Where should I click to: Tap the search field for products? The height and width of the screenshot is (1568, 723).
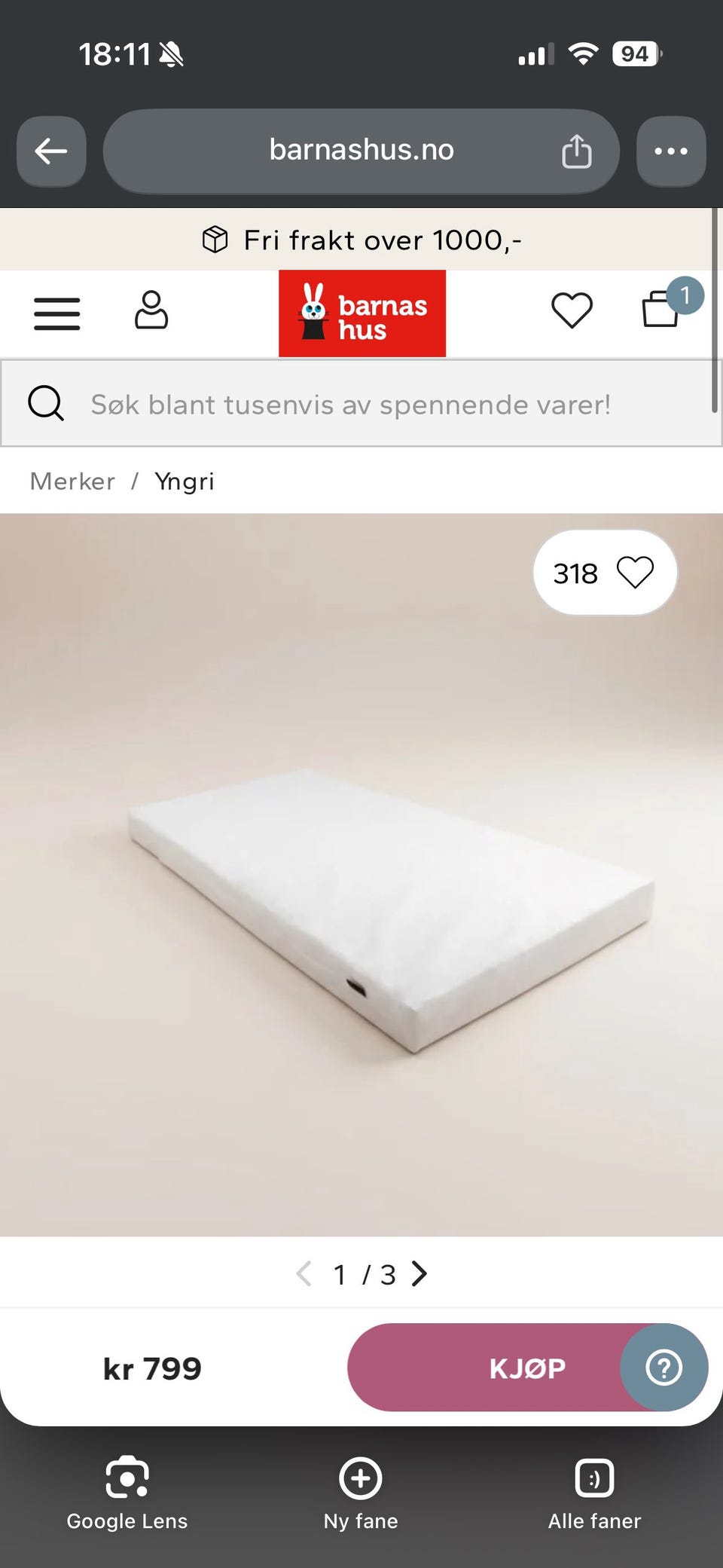coord(361,404)
